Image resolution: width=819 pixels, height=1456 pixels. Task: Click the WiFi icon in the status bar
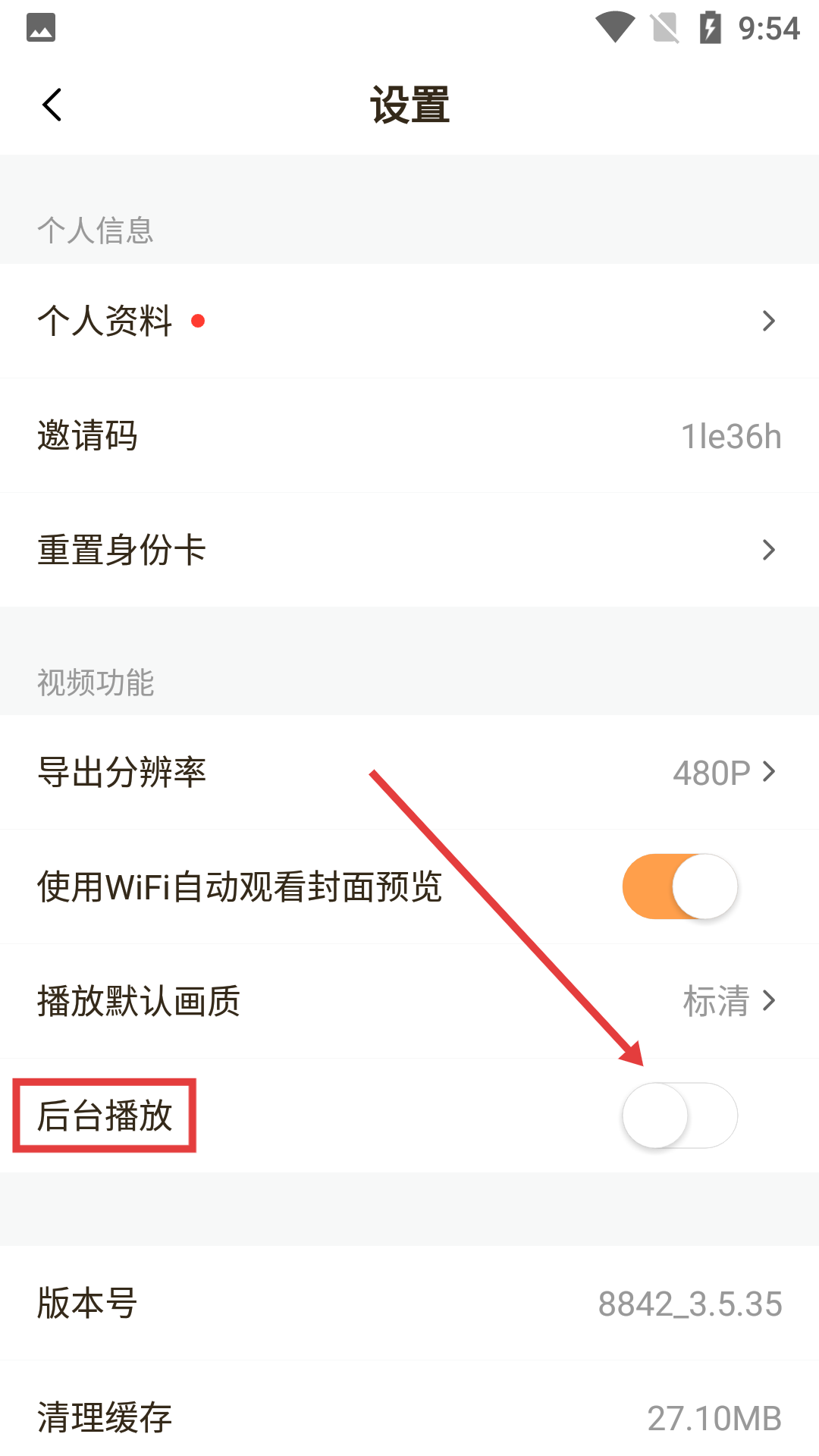click(x=614, y=27)
